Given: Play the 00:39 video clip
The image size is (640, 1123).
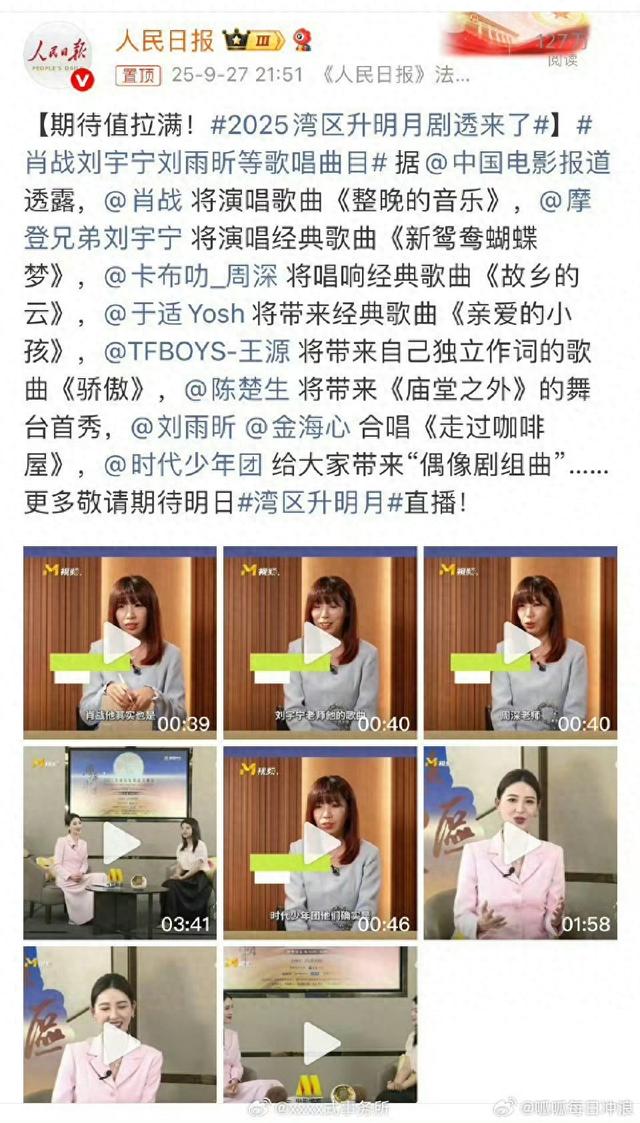Looking at the screenshot, I should [120, 642].
